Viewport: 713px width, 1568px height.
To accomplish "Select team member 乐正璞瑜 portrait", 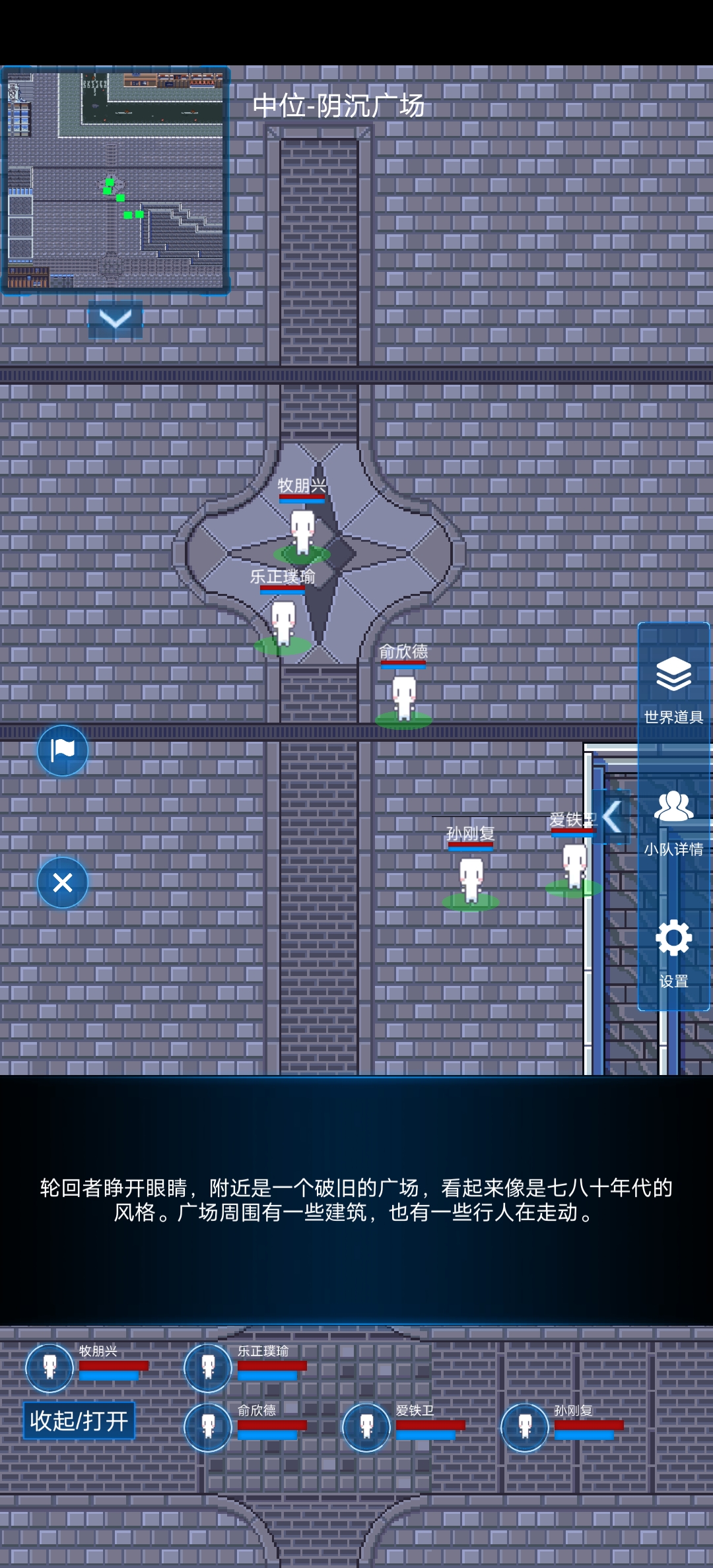I will [208, 1367].
